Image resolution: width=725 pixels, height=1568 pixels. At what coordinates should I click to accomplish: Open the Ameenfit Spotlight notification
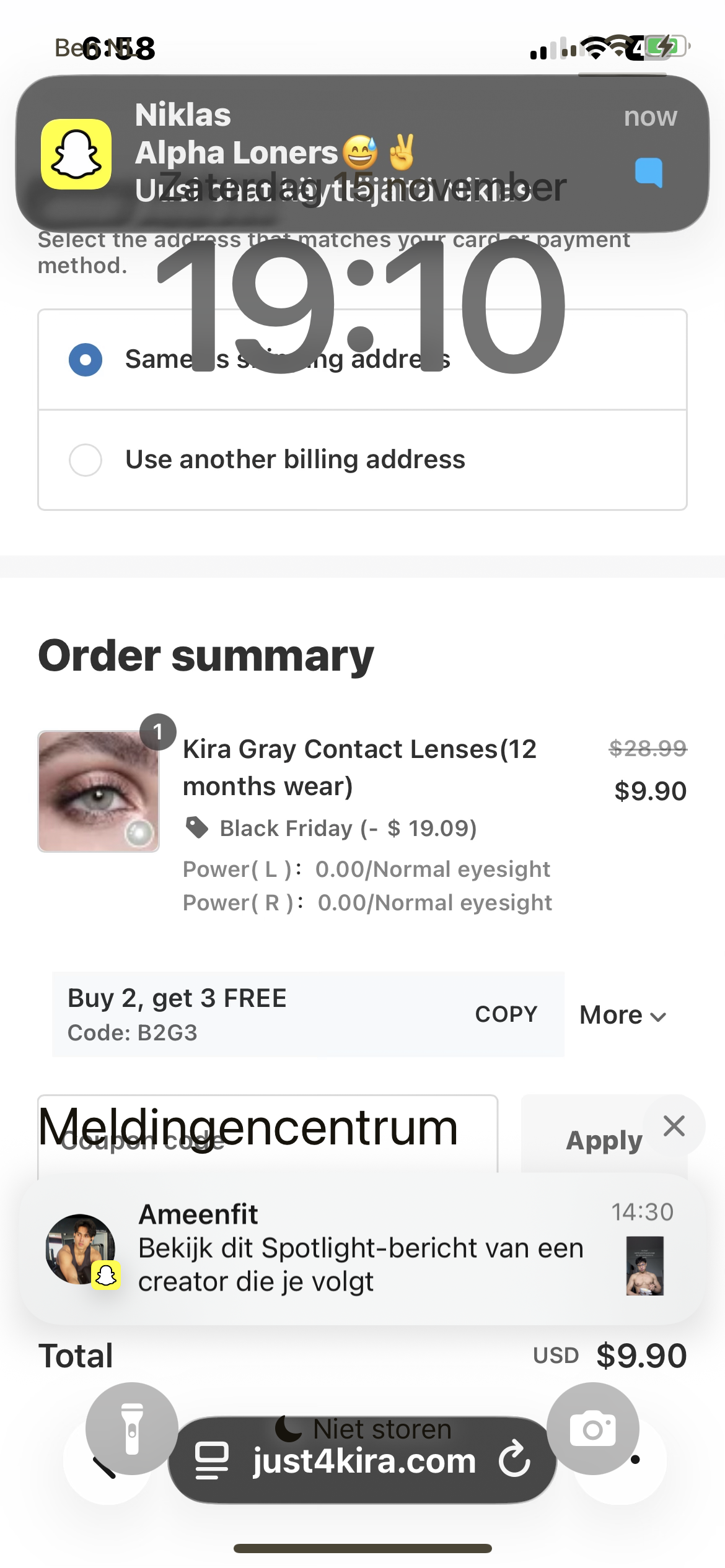tap(362, 1248)
